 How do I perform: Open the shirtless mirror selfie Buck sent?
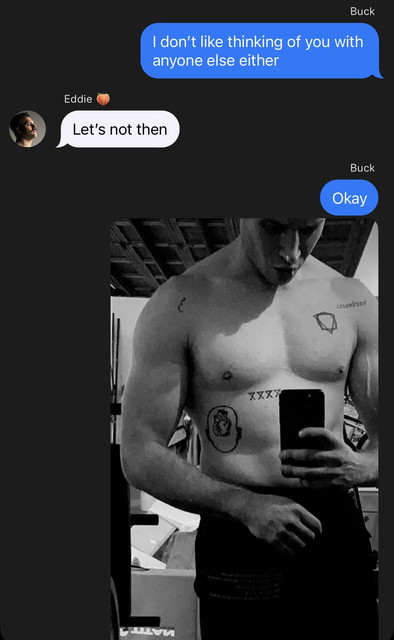pos(244,429)
